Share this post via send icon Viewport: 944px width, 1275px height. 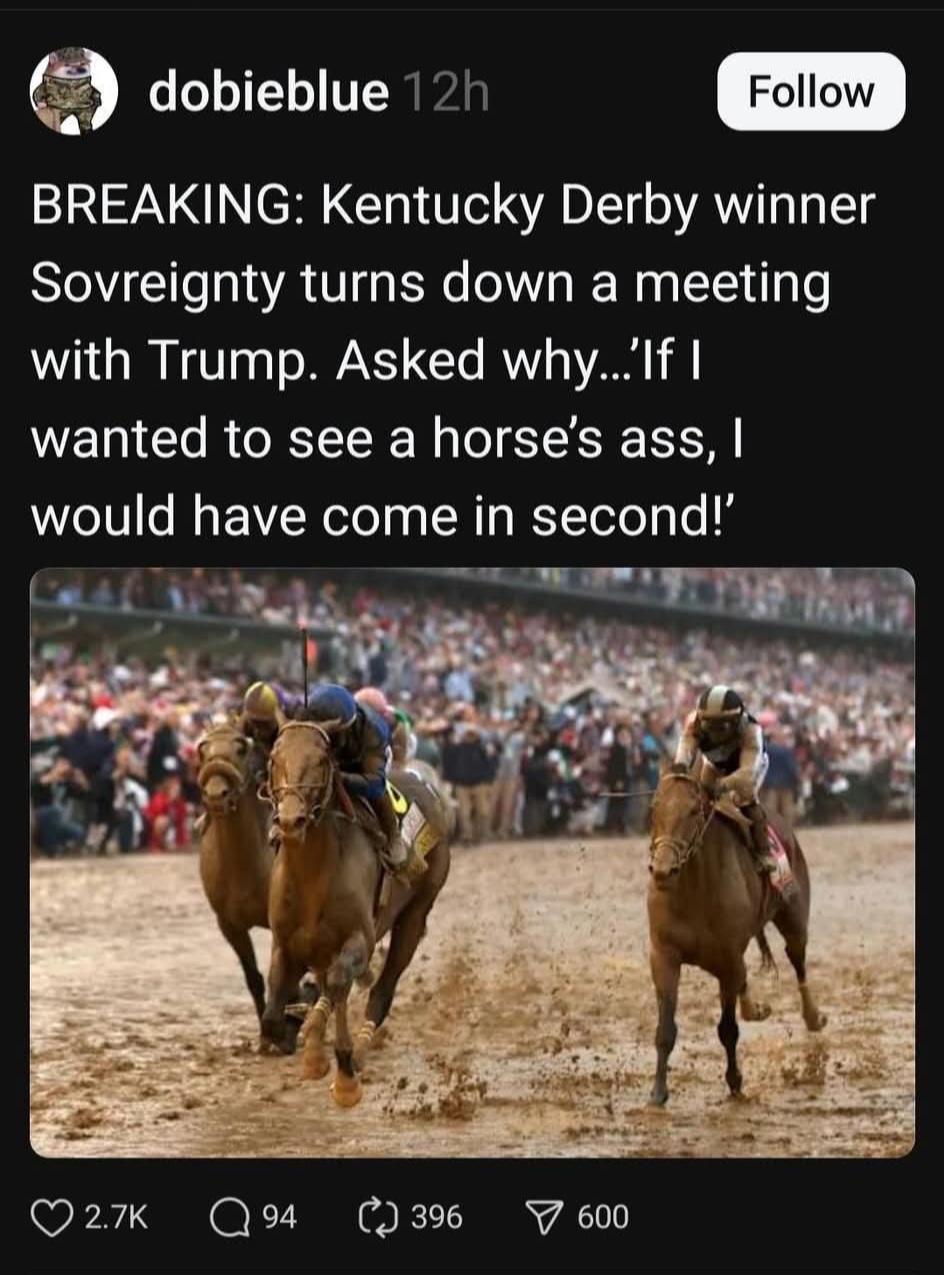[545, 1217]
